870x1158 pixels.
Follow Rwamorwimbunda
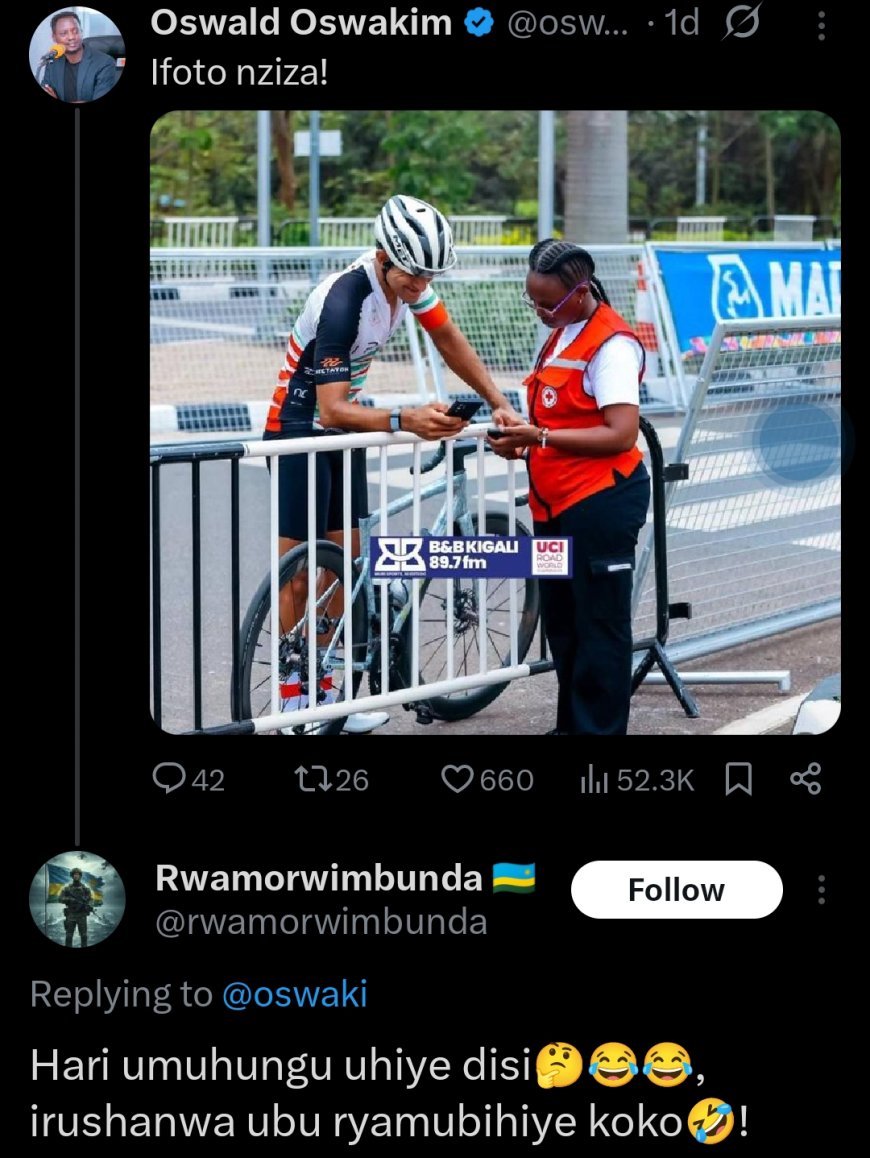(x=676, y=889)
